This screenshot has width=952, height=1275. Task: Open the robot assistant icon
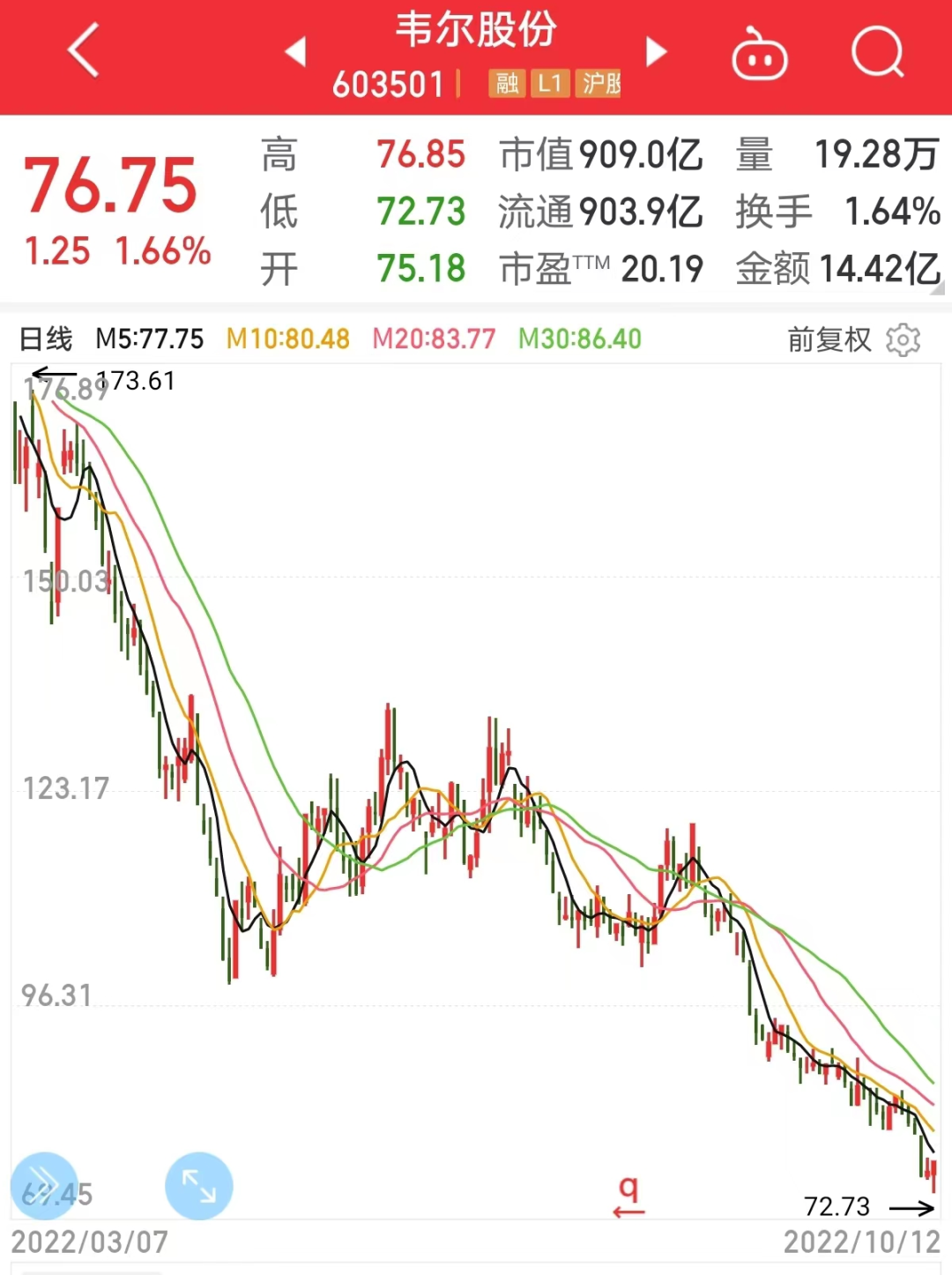click(x=759, y=55)
